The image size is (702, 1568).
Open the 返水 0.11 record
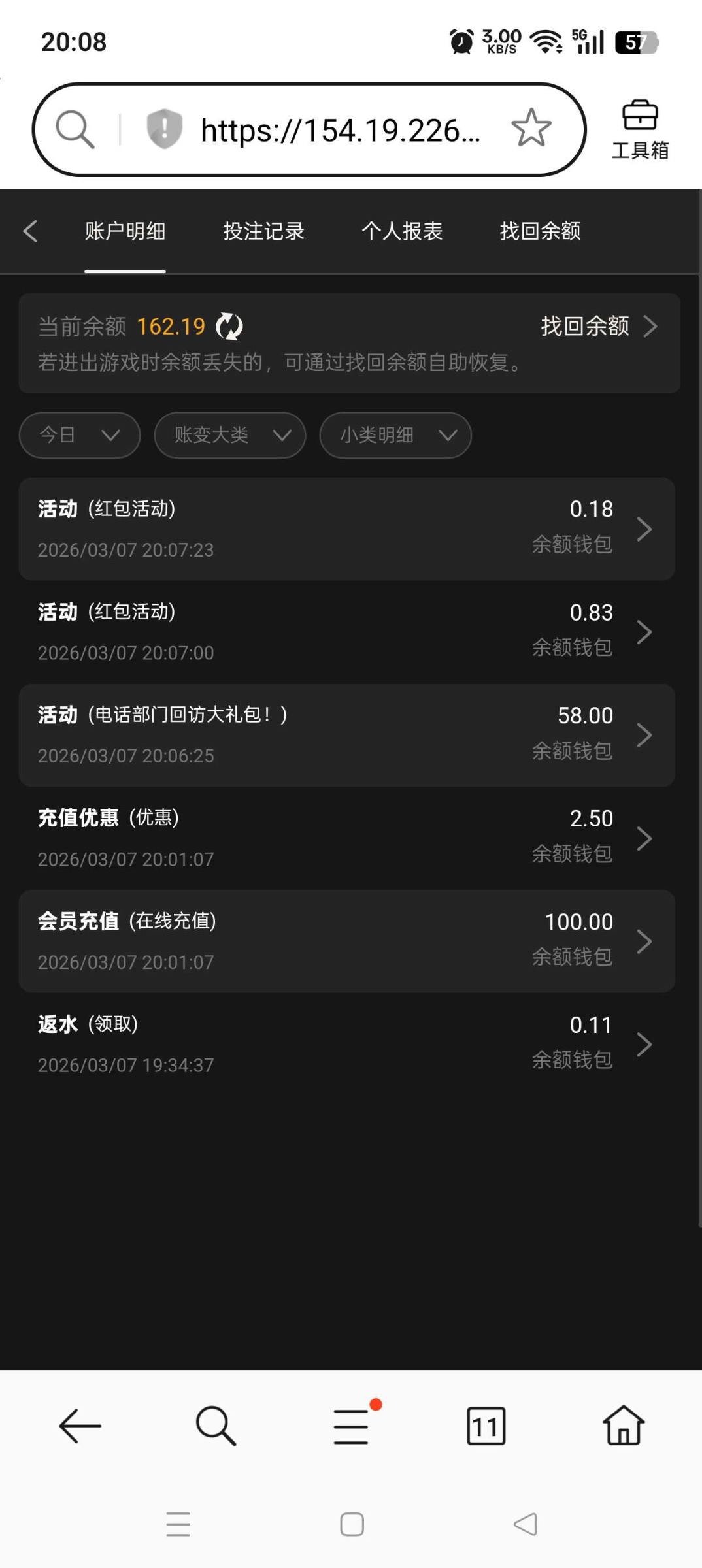tap(346, 1044)
